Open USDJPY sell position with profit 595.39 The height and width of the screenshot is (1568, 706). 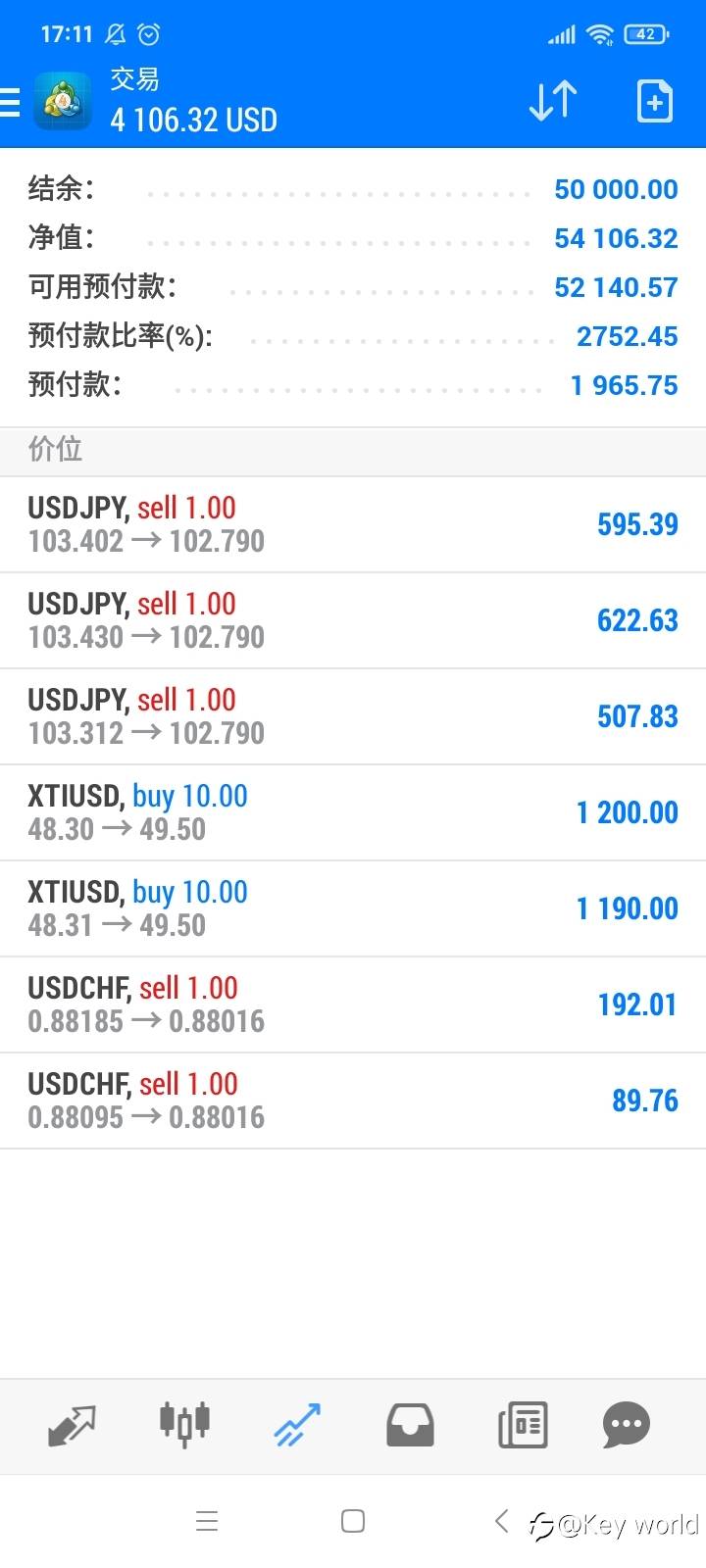[x=353, y=524]
